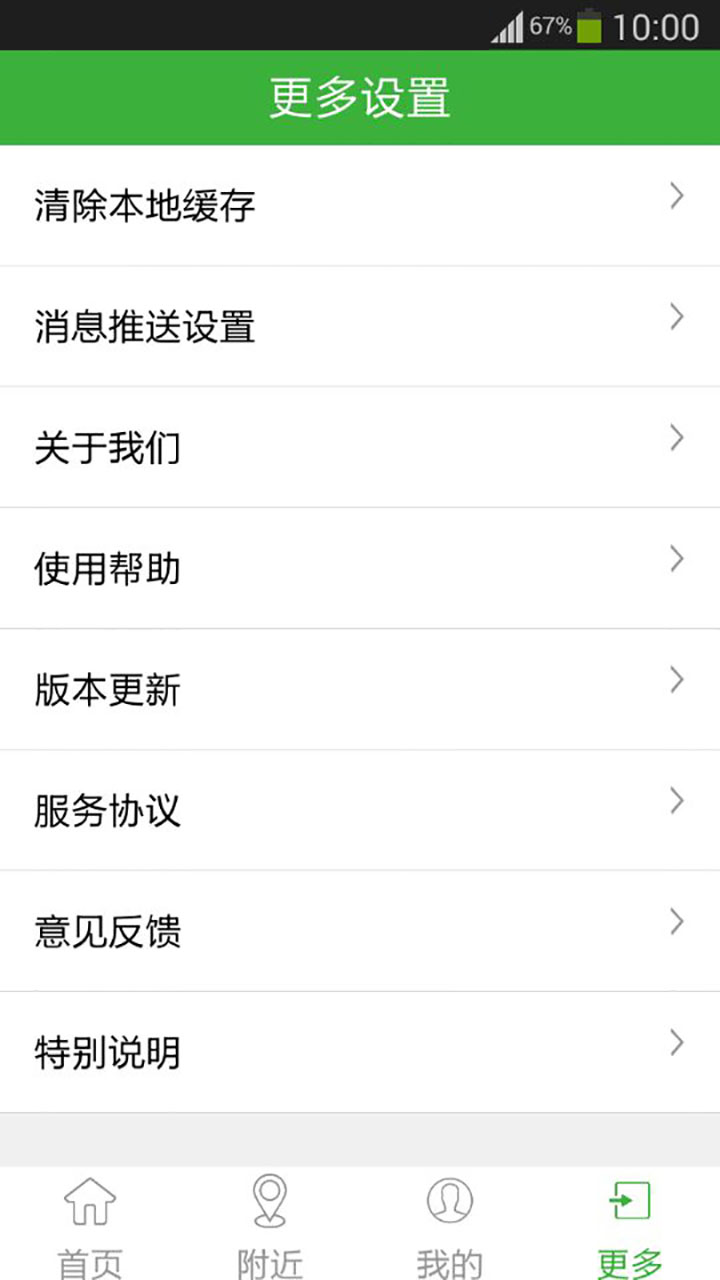Expand the 消息推送设置 row chevron

point(676,320)
